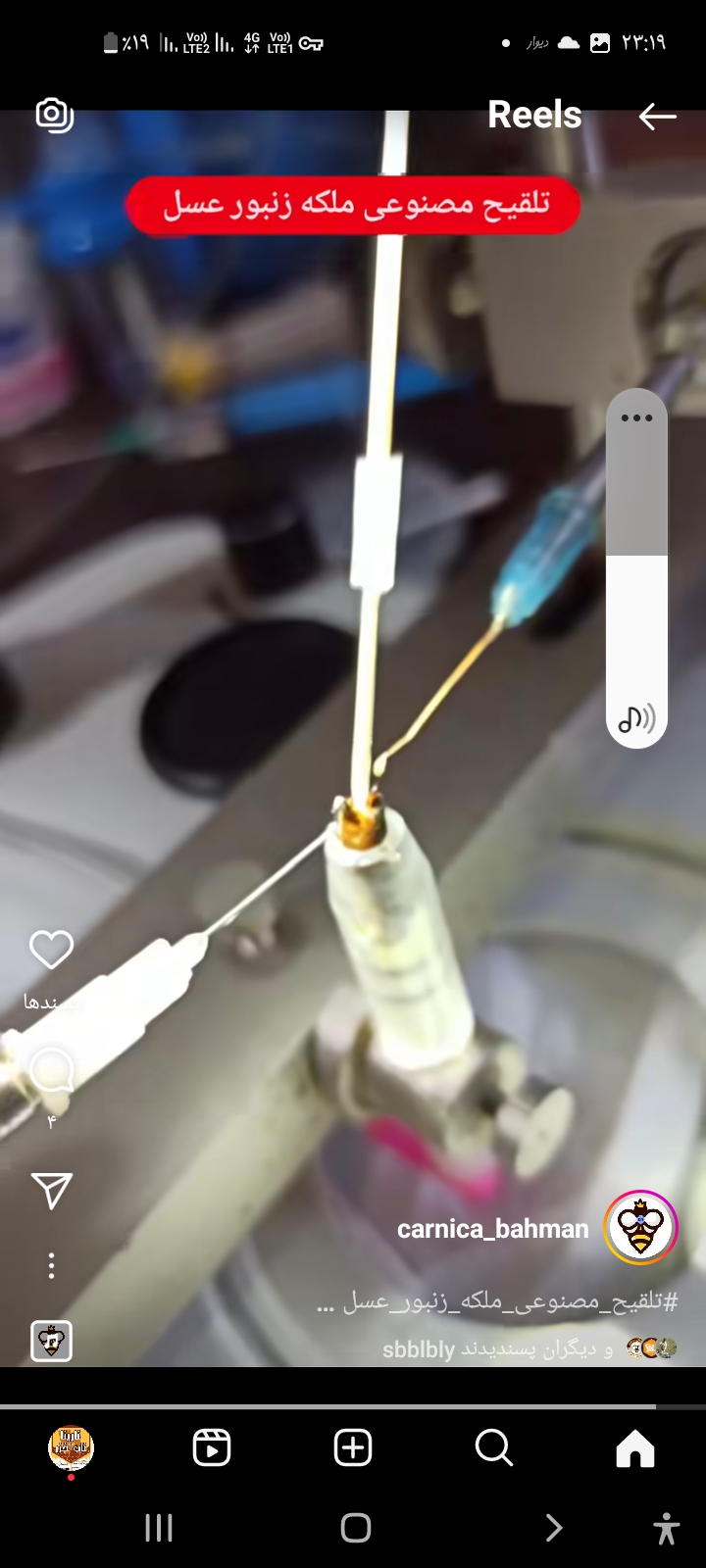Open the reel's three-dot options menu
706x1568 pixels.
click(51, 1265)
